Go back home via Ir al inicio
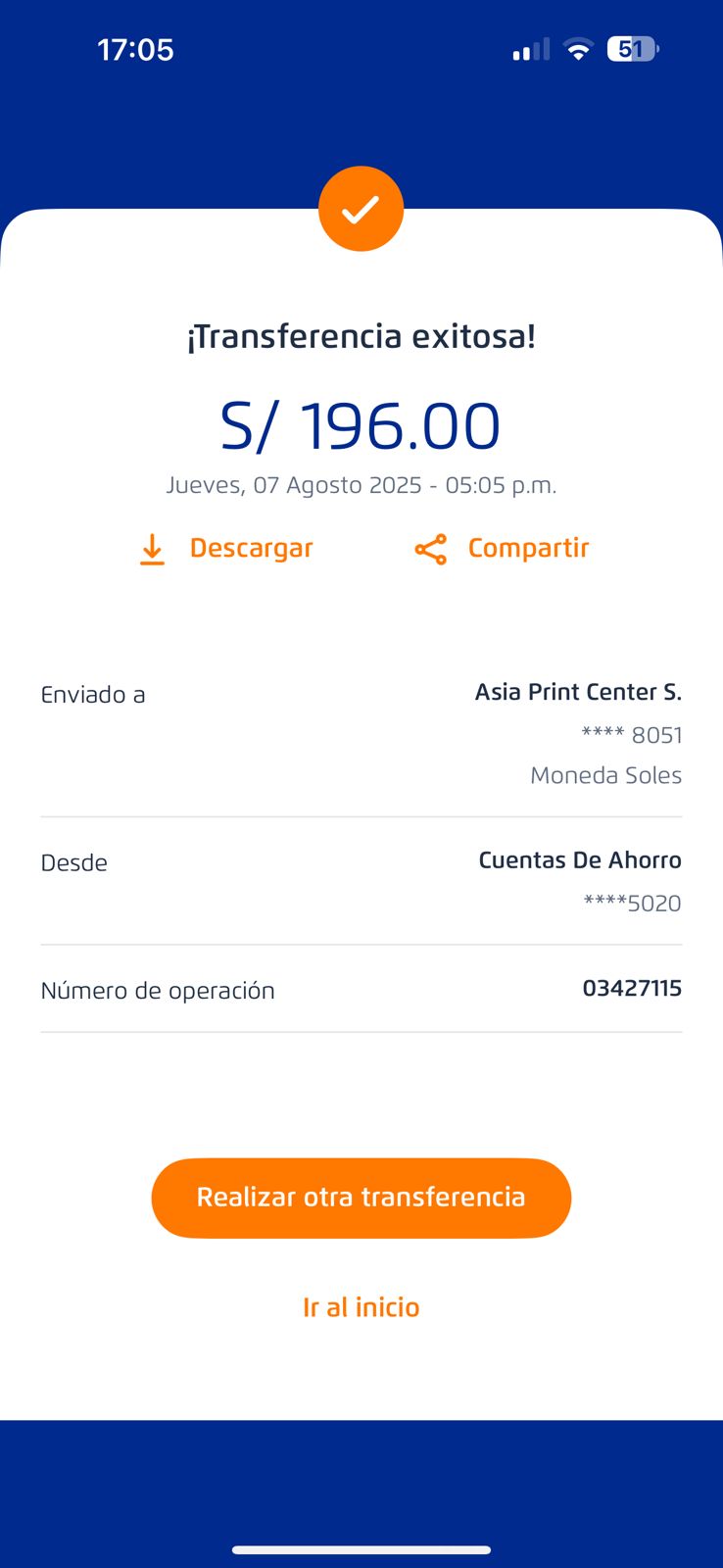The height and width of the screenshot is (1568, 723). pyautogui.click(x=361, y=1307)
